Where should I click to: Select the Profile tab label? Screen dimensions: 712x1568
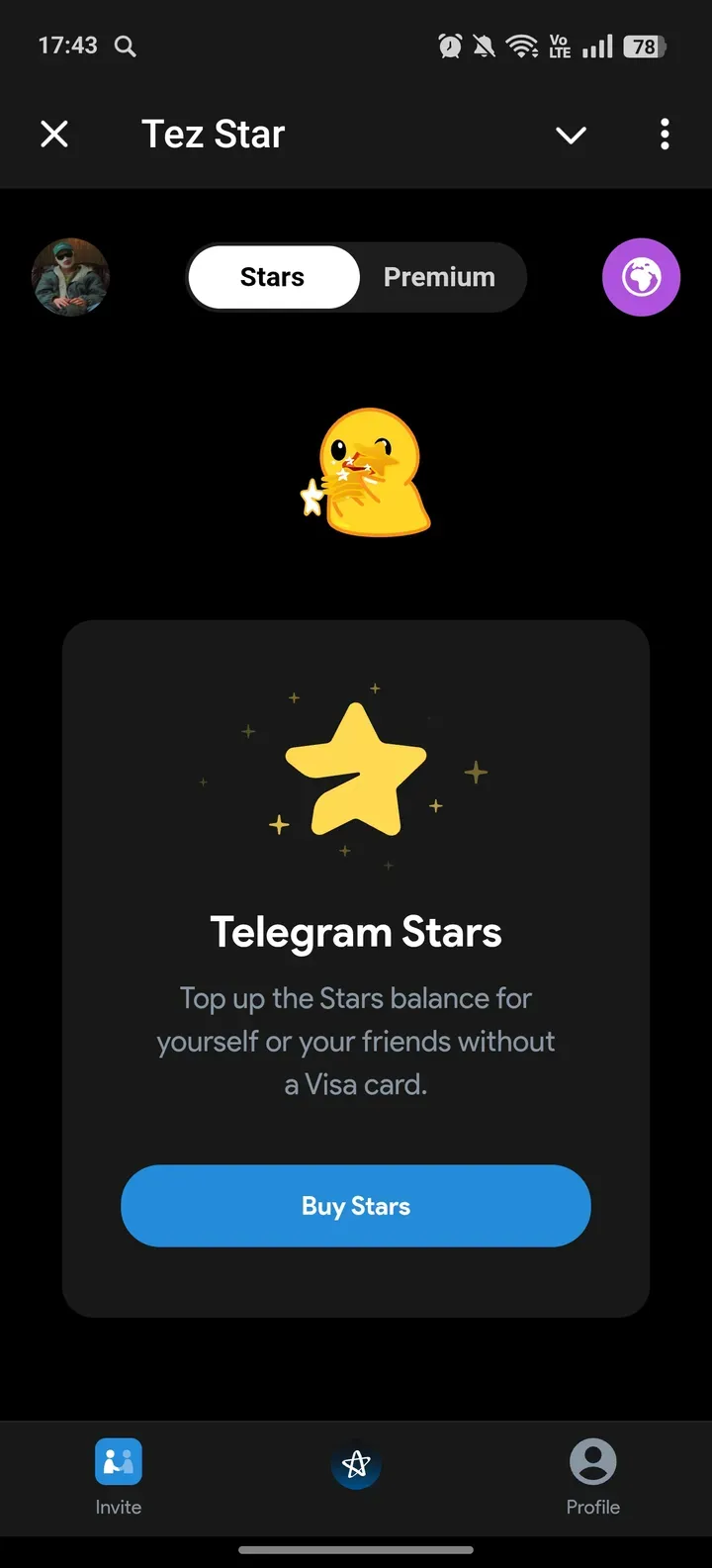[x=592, y=1507]
